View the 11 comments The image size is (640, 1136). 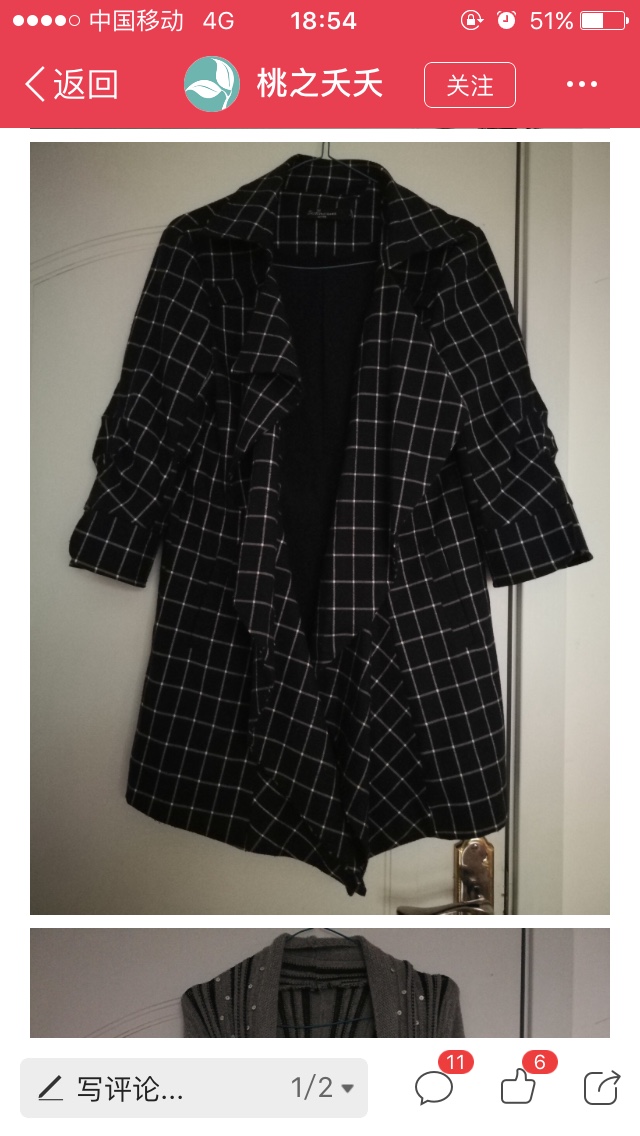tap(435, 1087)
